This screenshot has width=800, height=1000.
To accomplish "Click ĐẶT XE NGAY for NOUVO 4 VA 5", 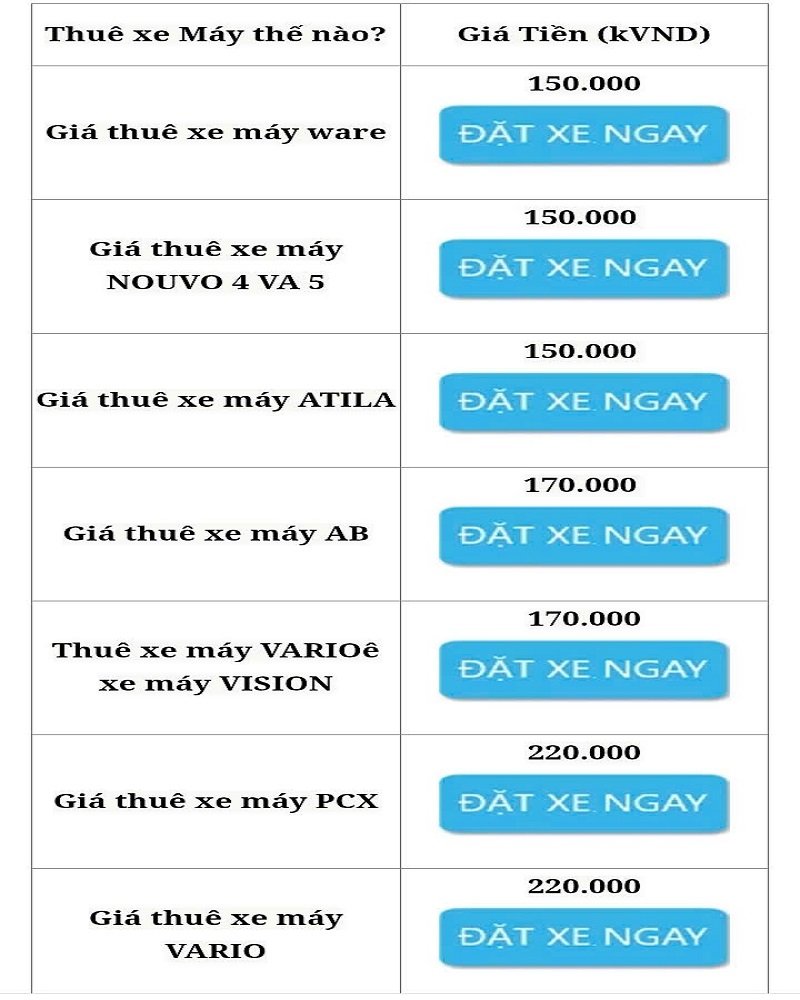I will pyautogui.click(x=584, y=267).
